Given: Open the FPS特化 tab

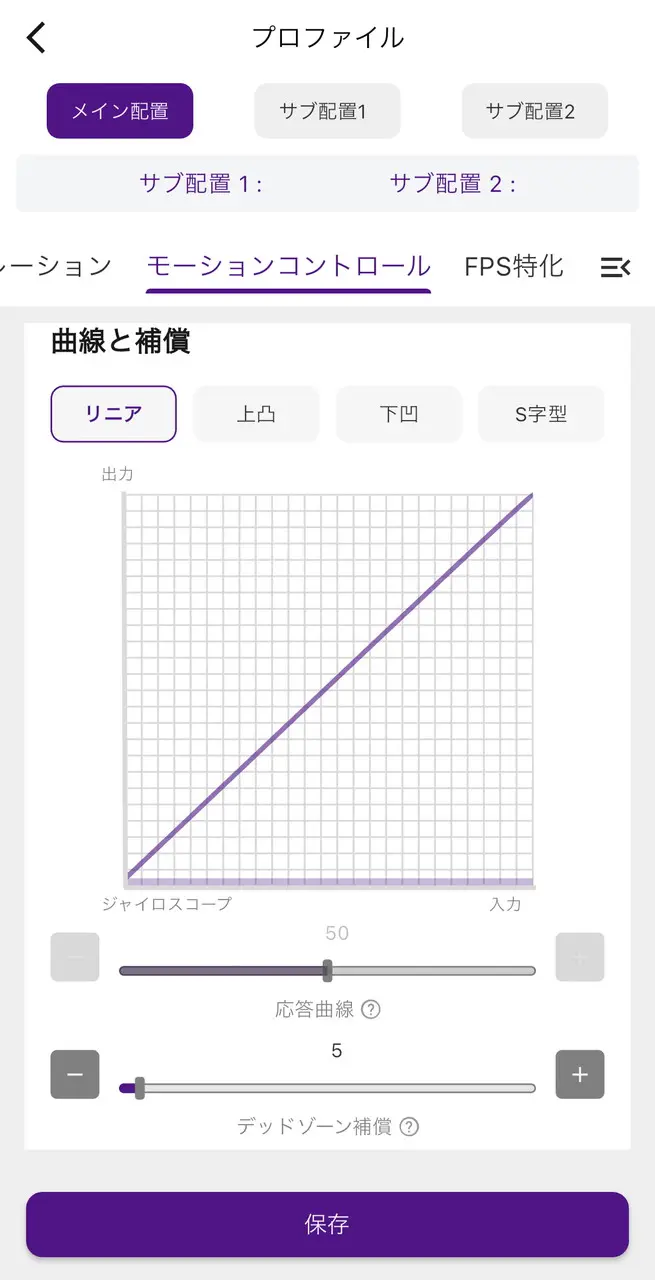Looking at the screenshot, I should (514, 266).
